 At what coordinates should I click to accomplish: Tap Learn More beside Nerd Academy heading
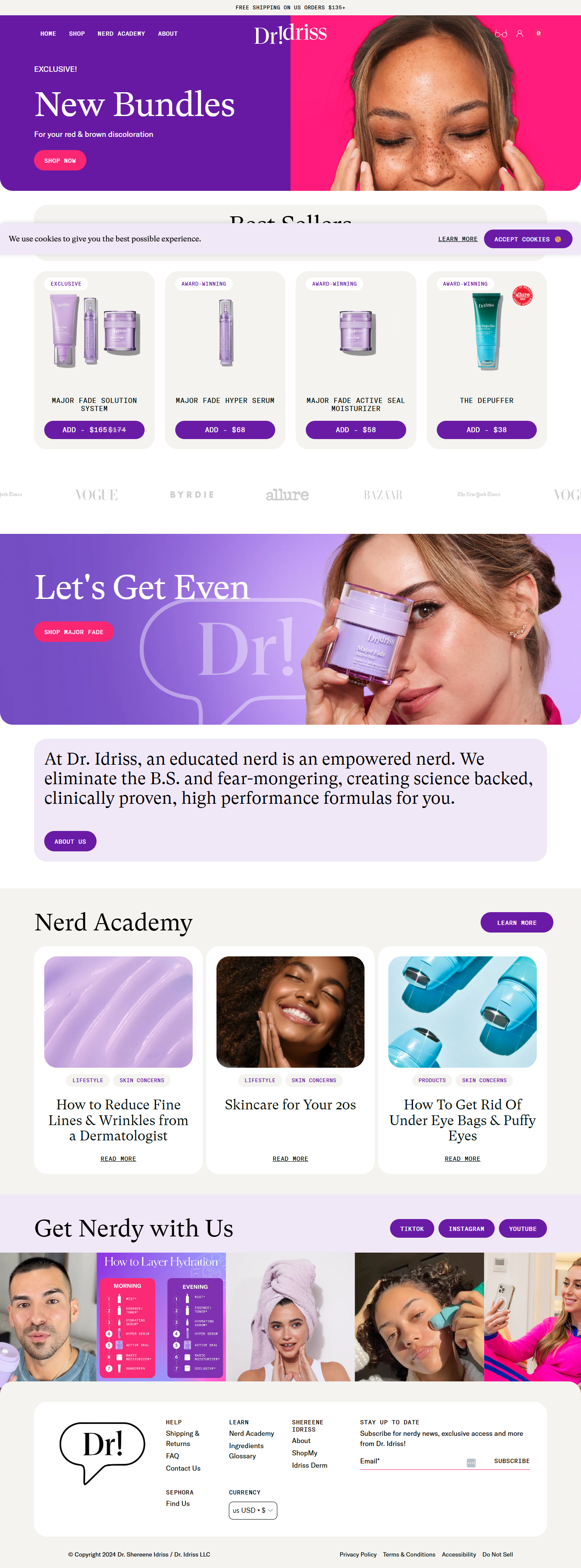(516, 922)
